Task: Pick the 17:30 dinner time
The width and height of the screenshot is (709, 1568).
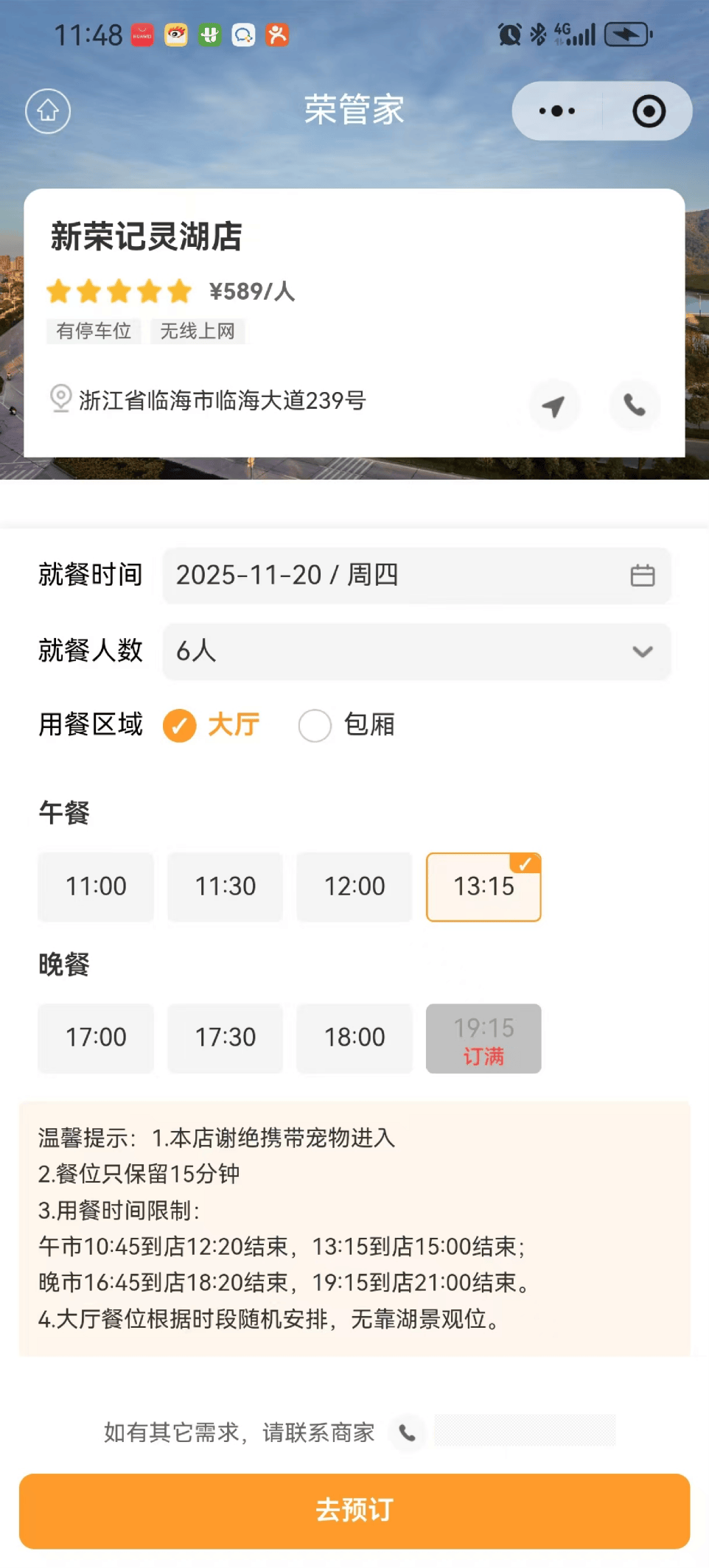Action: pyautogui.click(x=225, y=1037)
